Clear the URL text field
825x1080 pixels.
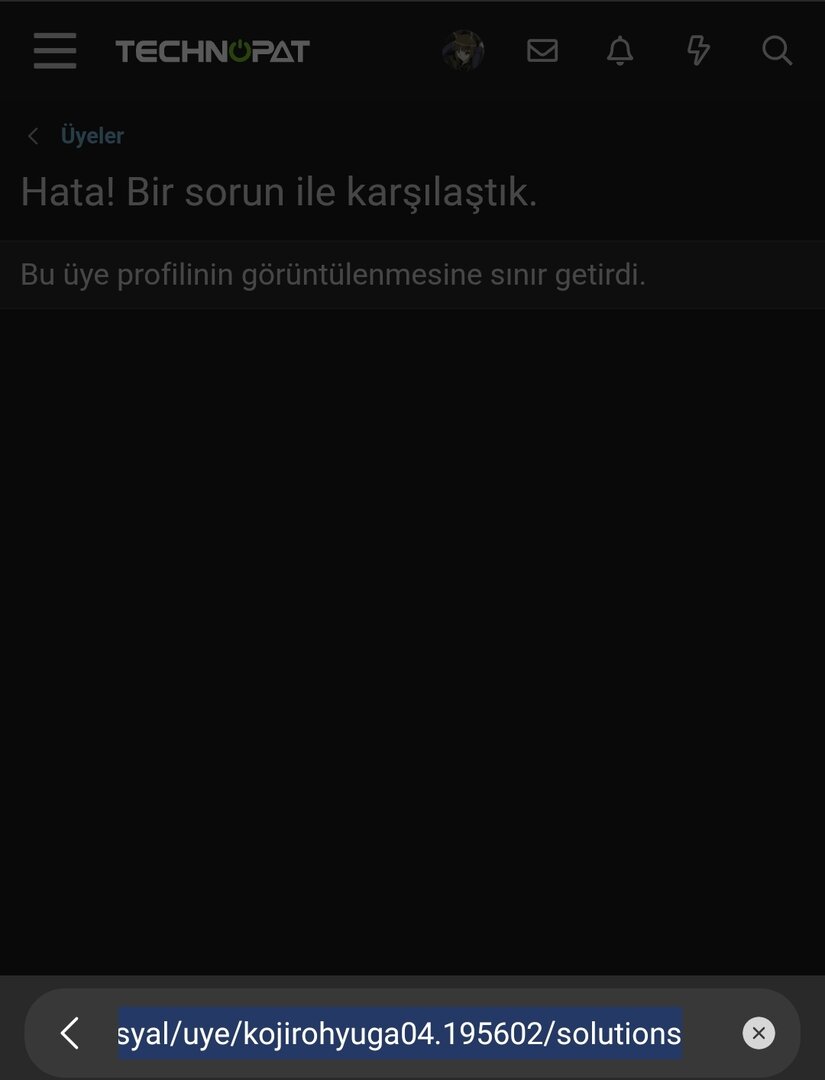758,1033
